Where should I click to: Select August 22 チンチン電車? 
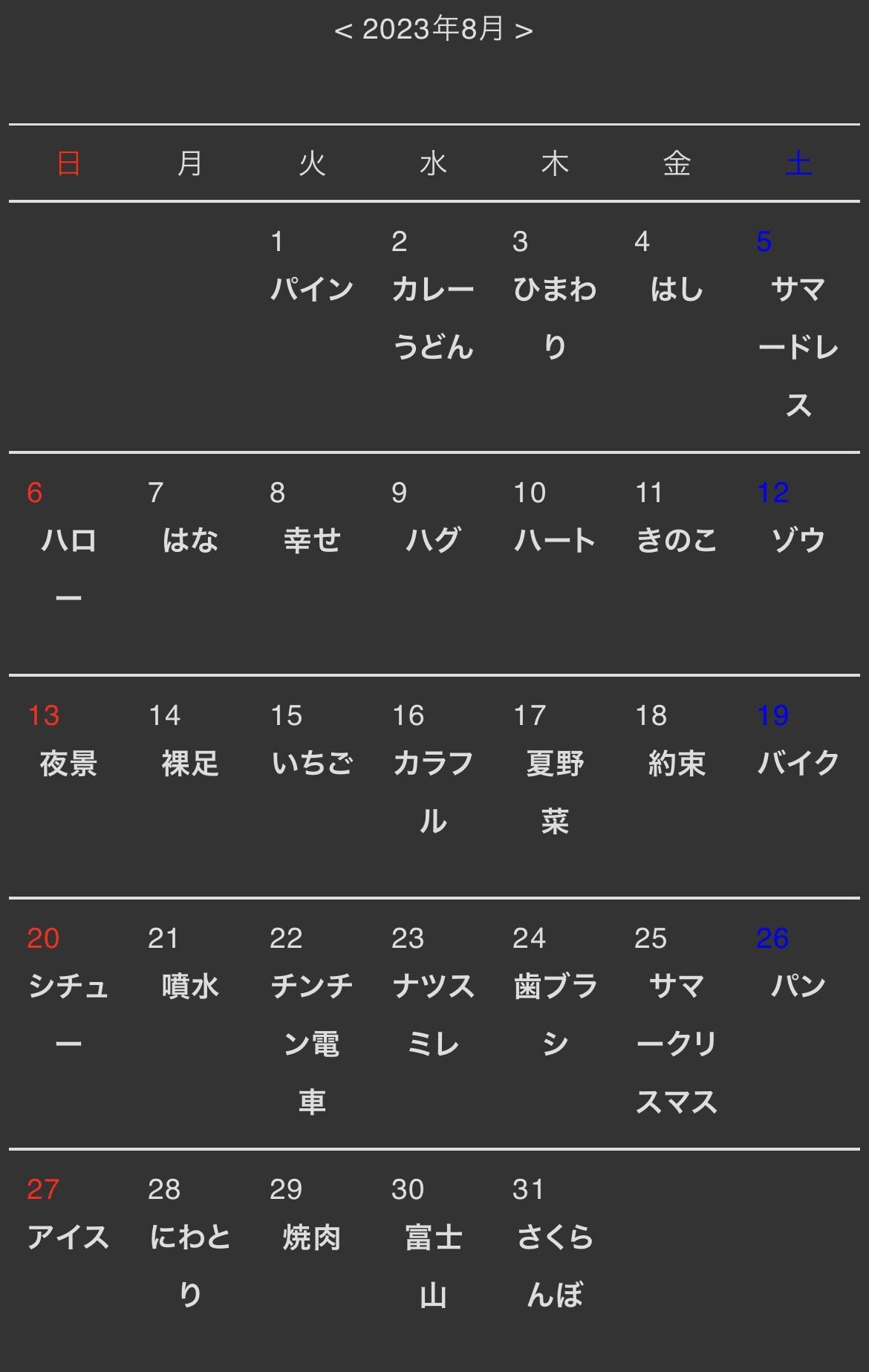pyautogui.click(x=312, y=1044)
